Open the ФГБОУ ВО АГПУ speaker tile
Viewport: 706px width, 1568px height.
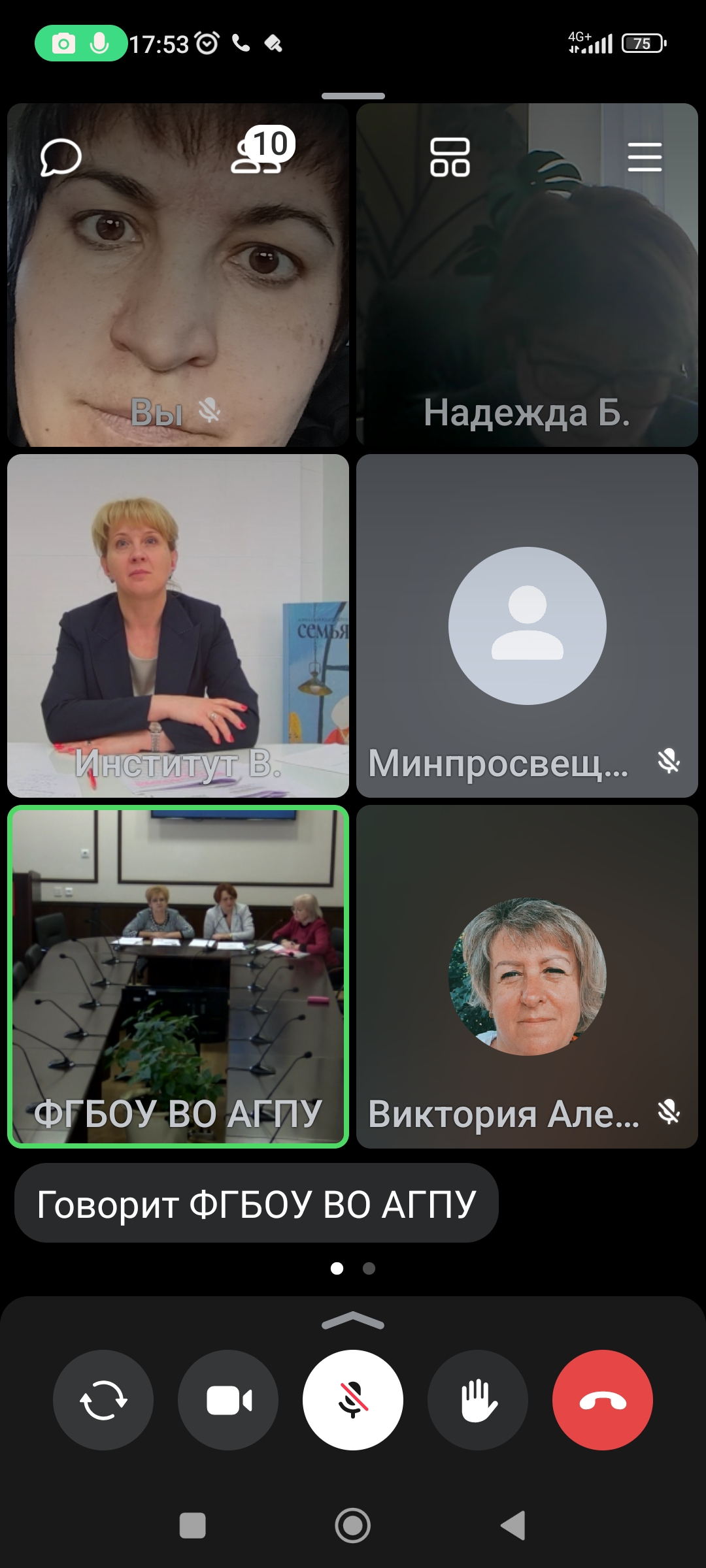[x=178, y=976]
